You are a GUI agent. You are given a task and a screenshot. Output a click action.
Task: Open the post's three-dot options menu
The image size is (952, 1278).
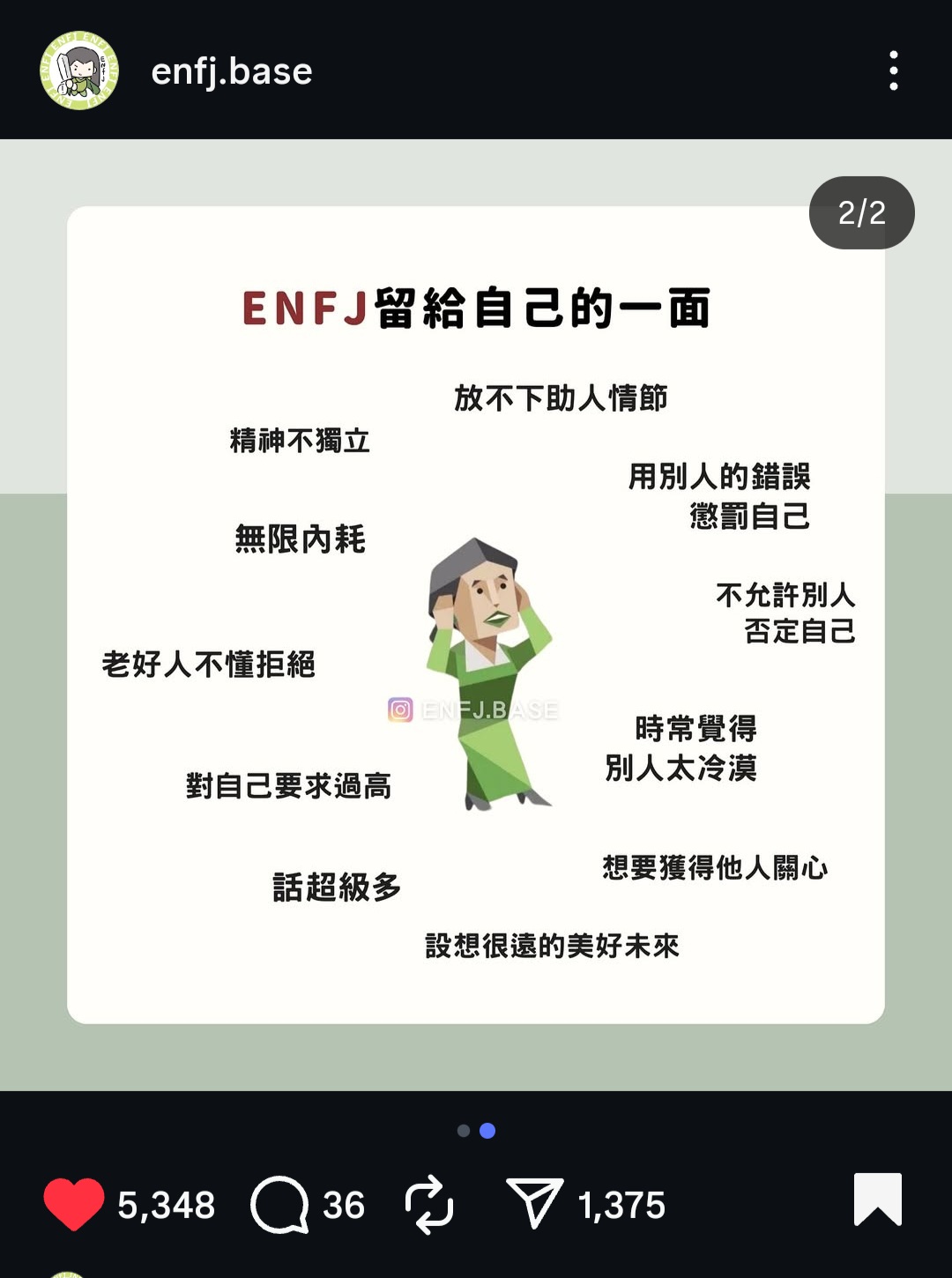[x=894, y=71]
